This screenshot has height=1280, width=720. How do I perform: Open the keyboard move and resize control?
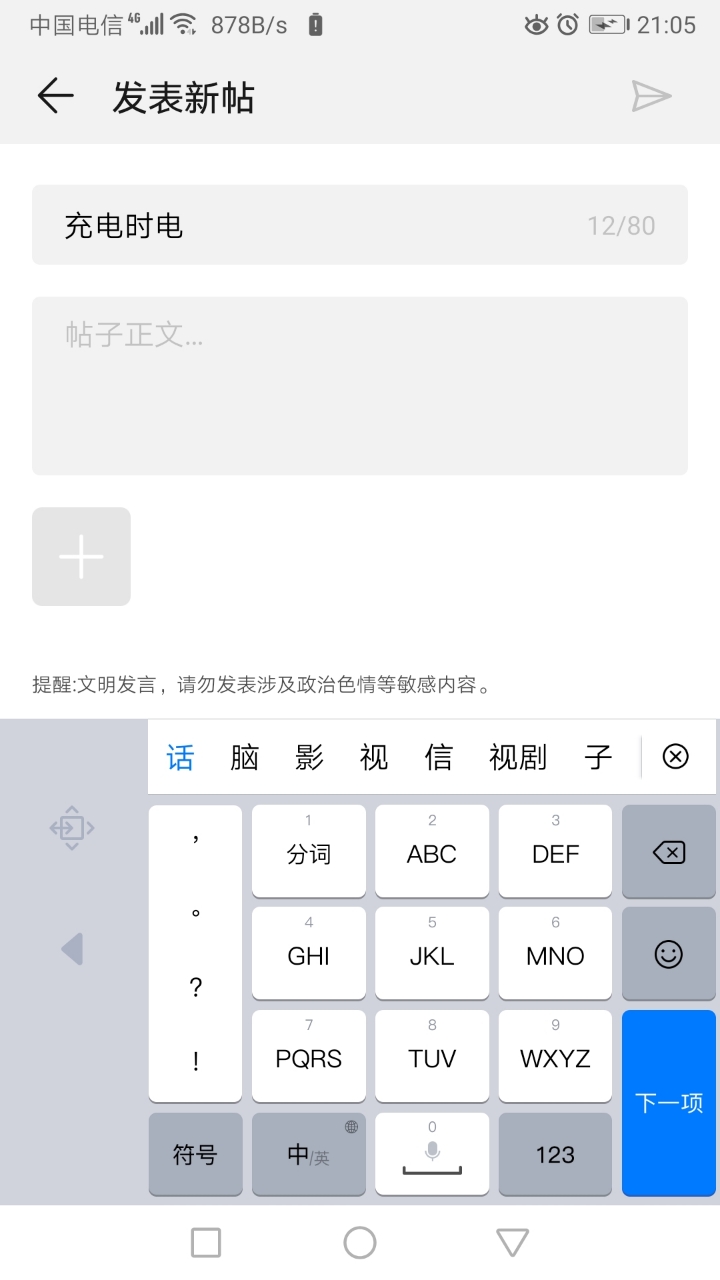[72, 828]
